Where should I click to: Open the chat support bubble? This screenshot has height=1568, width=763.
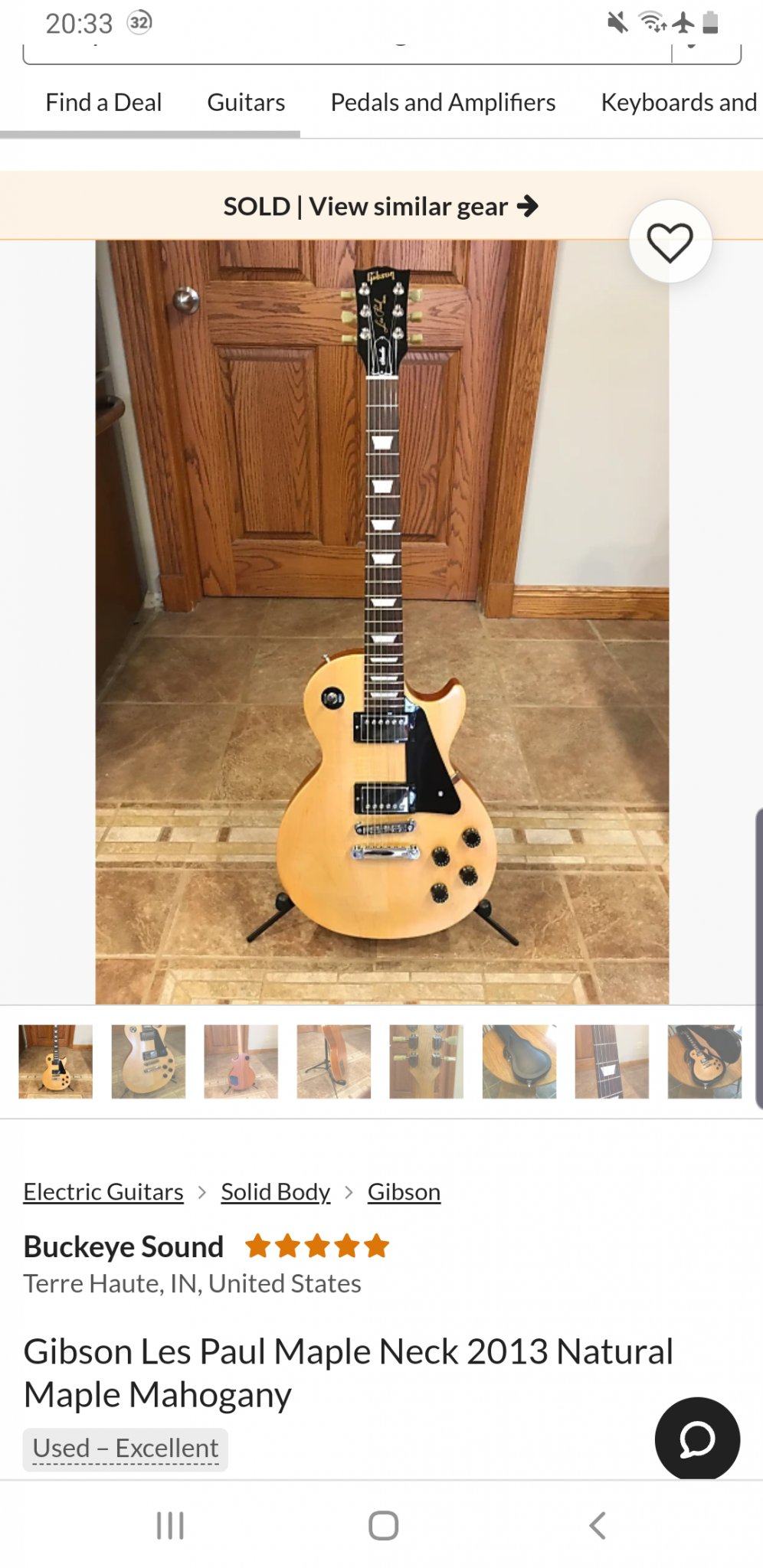(697, 1439)
